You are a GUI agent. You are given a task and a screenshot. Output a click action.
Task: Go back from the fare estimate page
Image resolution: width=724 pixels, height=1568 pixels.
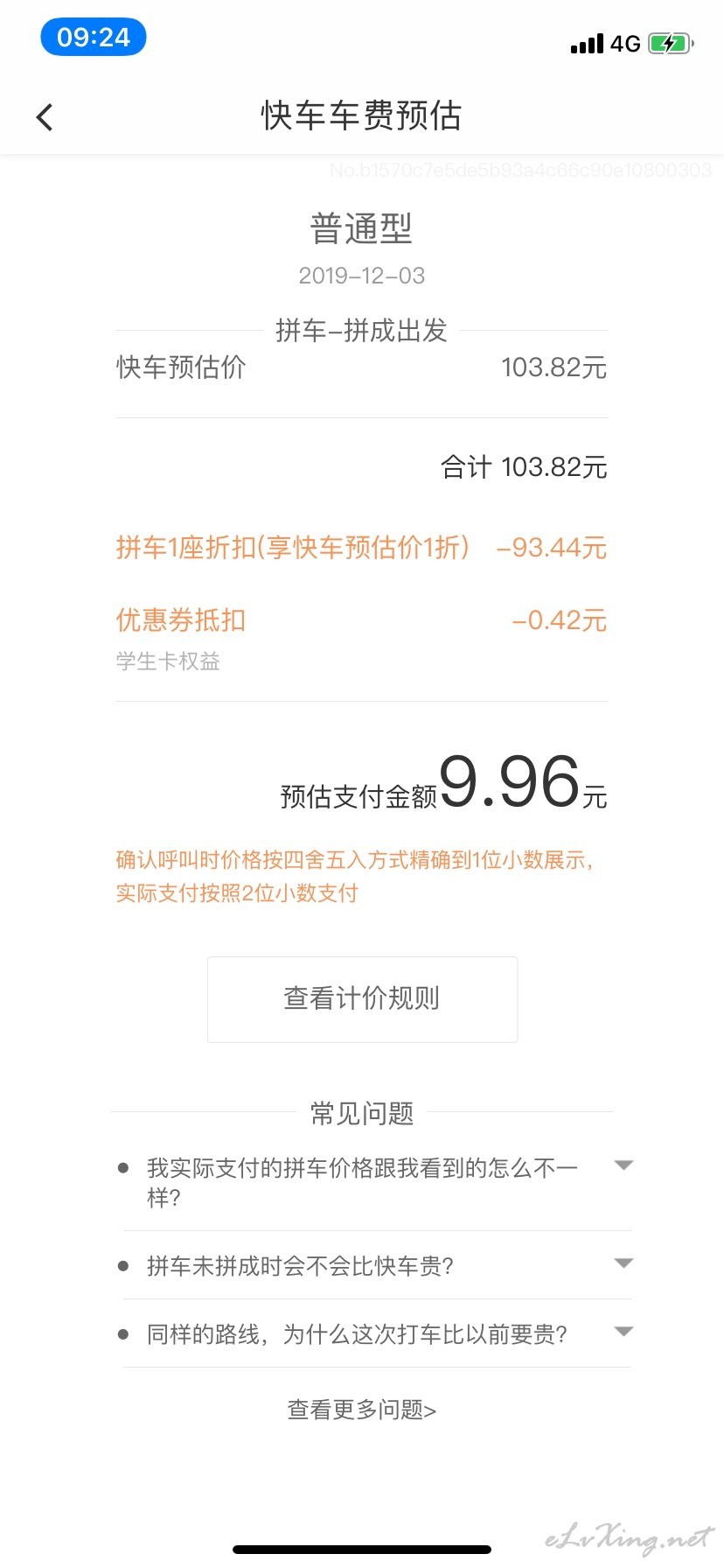tap(45, 117)
